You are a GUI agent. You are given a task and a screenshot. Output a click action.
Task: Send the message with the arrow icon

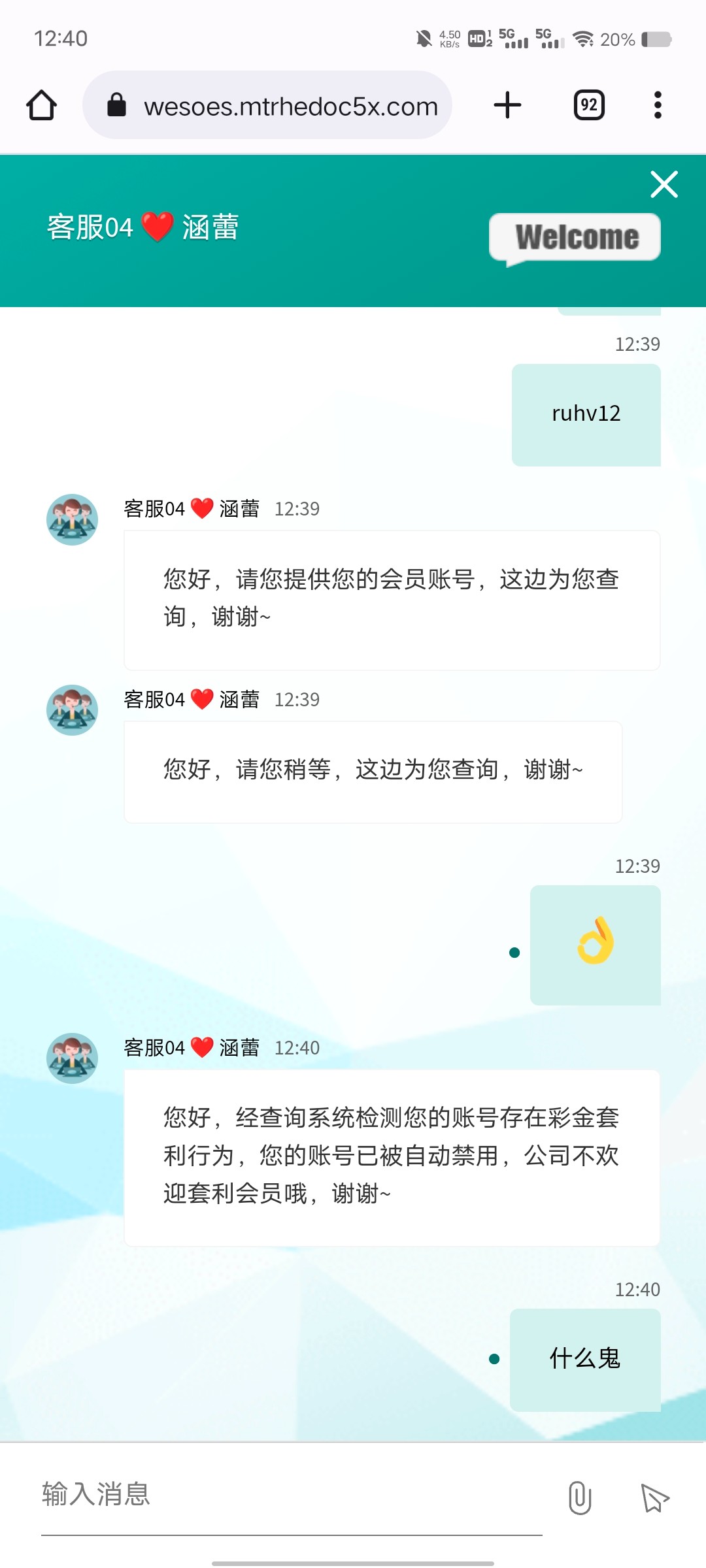[654, 1497]
